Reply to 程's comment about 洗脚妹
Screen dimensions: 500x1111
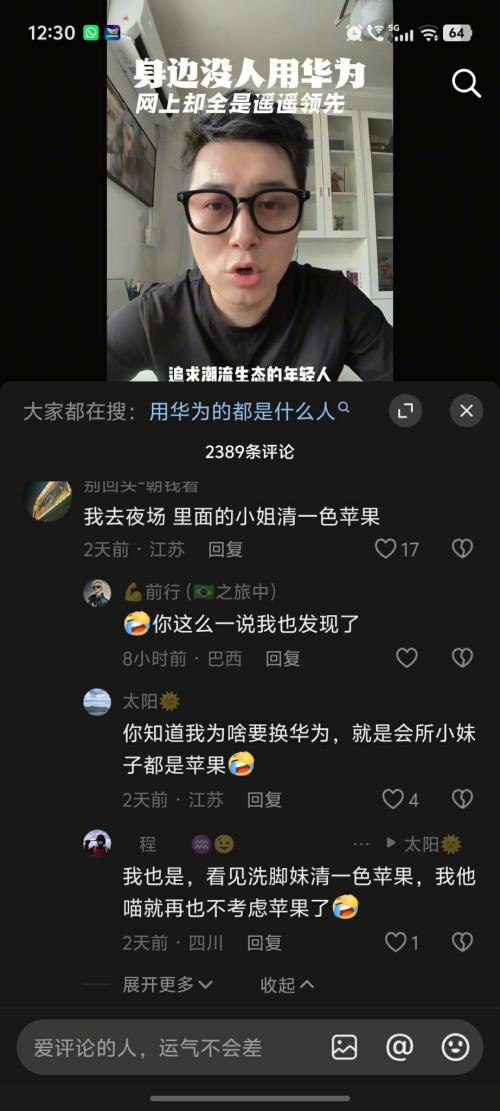[x=264, y=943]
